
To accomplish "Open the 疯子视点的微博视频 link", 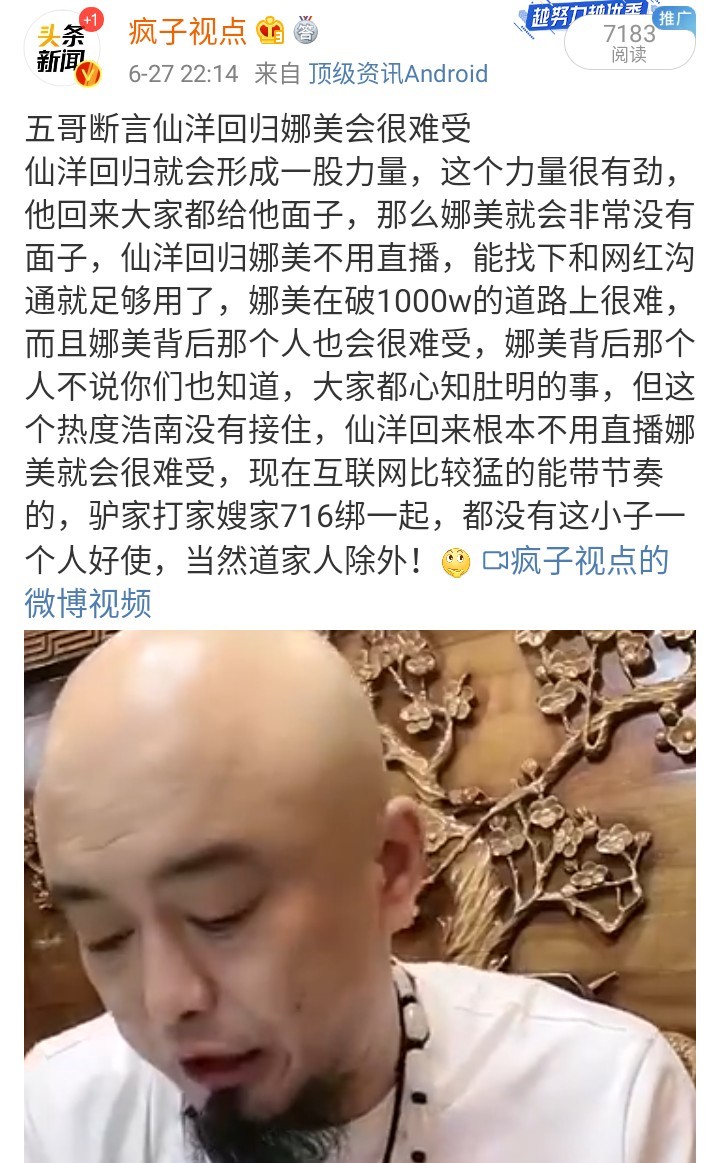I will [x=575, y=561].
